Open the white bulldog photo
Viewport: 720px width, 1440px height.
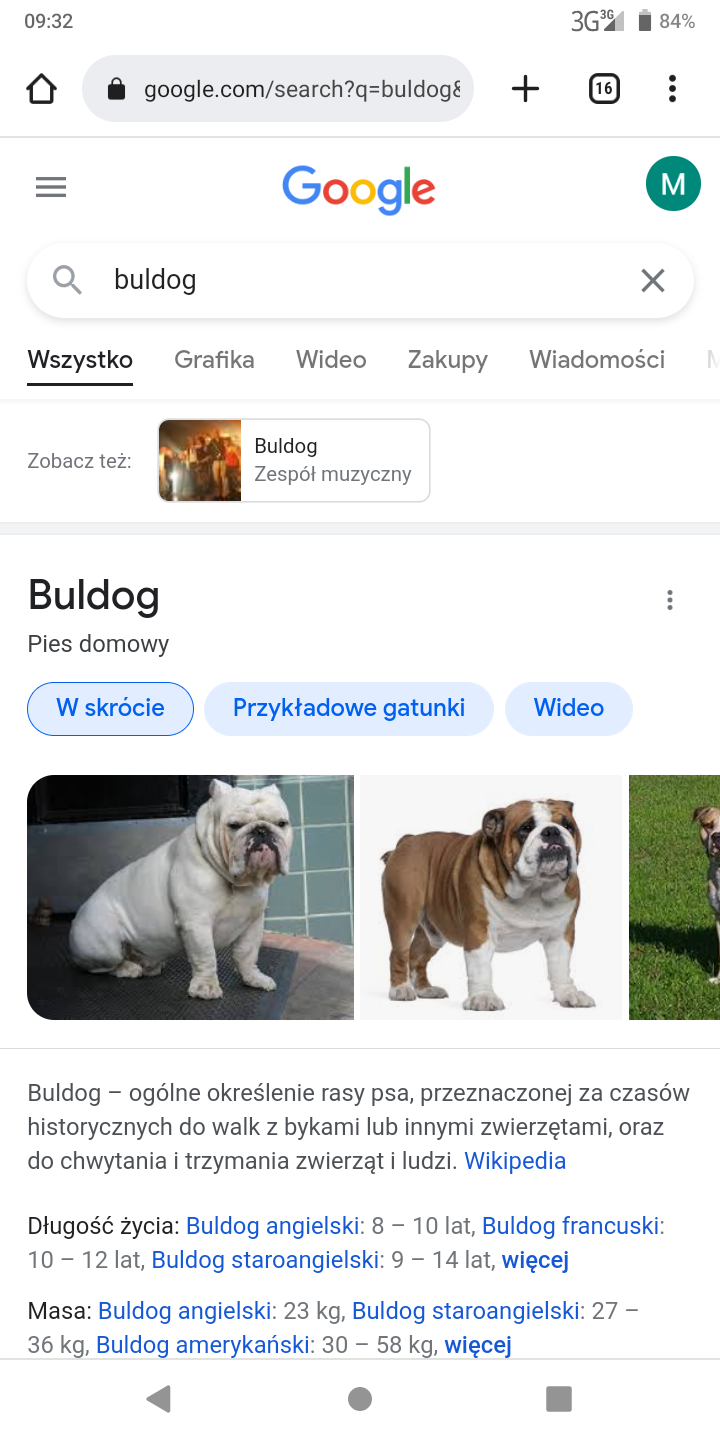pyautogui.click(x=190, y=897)
